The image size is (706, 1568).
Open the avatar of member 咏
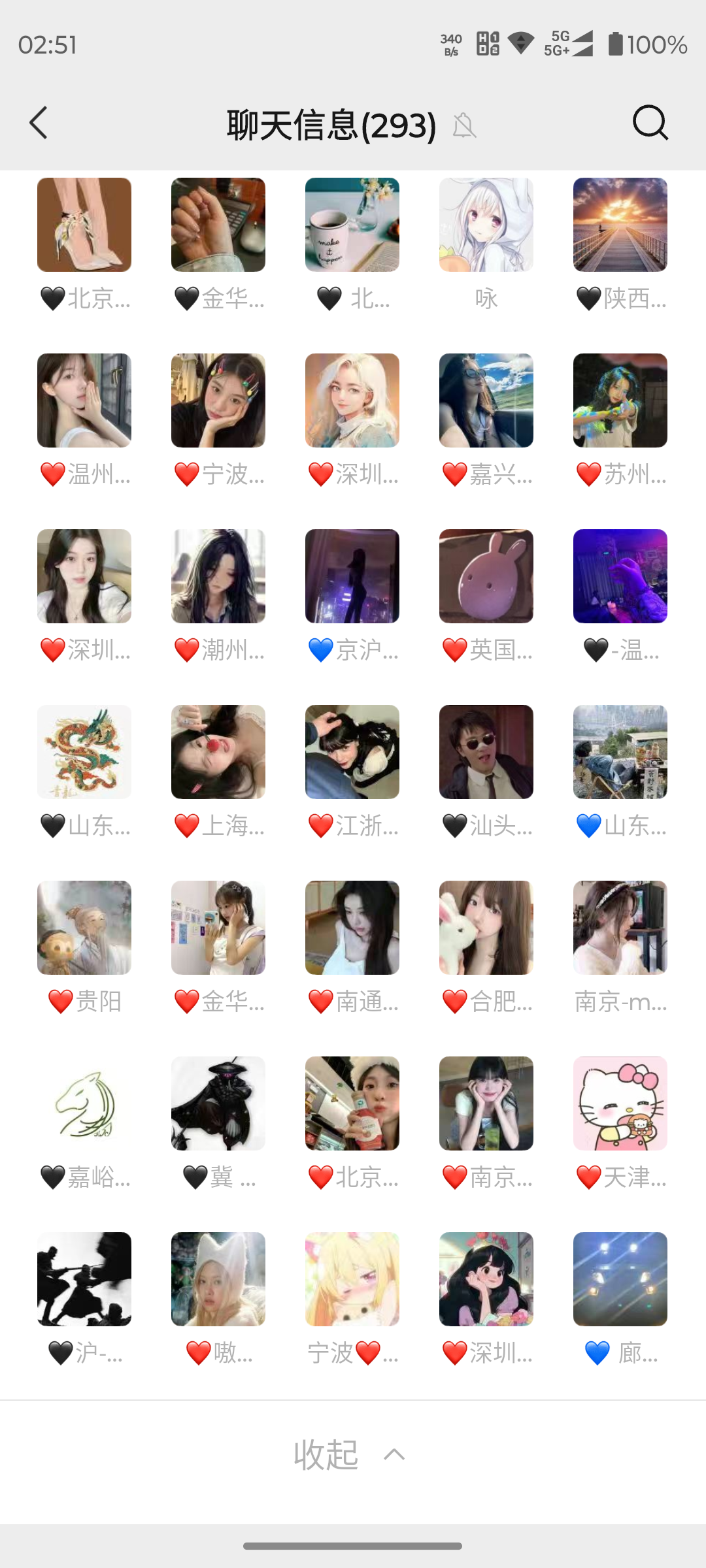[x=486, y=225]
